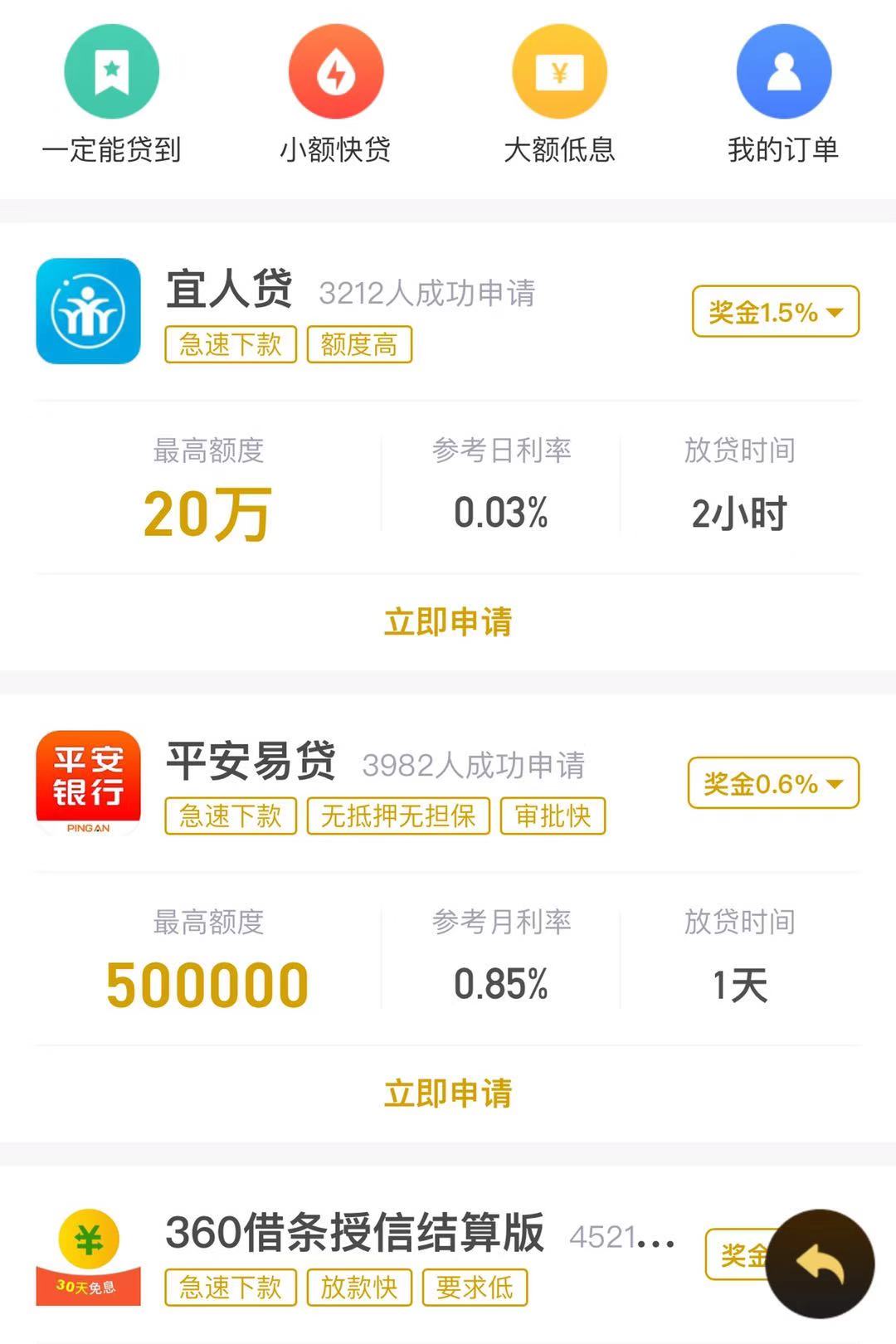
Task: Open the 360借条授信结算版 loan card
Action: pos(354,1233)
